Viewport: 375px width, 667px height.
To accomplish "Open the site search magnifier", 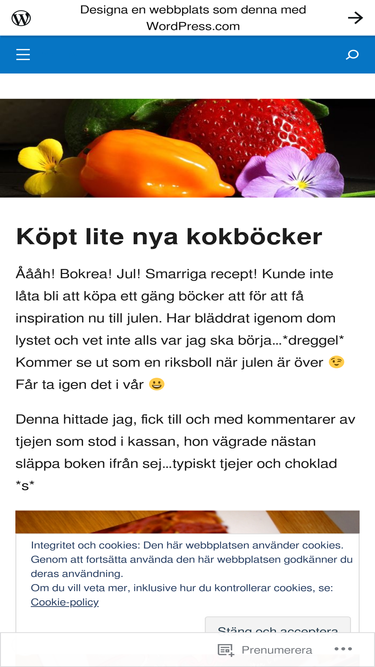I will [352, 54].
